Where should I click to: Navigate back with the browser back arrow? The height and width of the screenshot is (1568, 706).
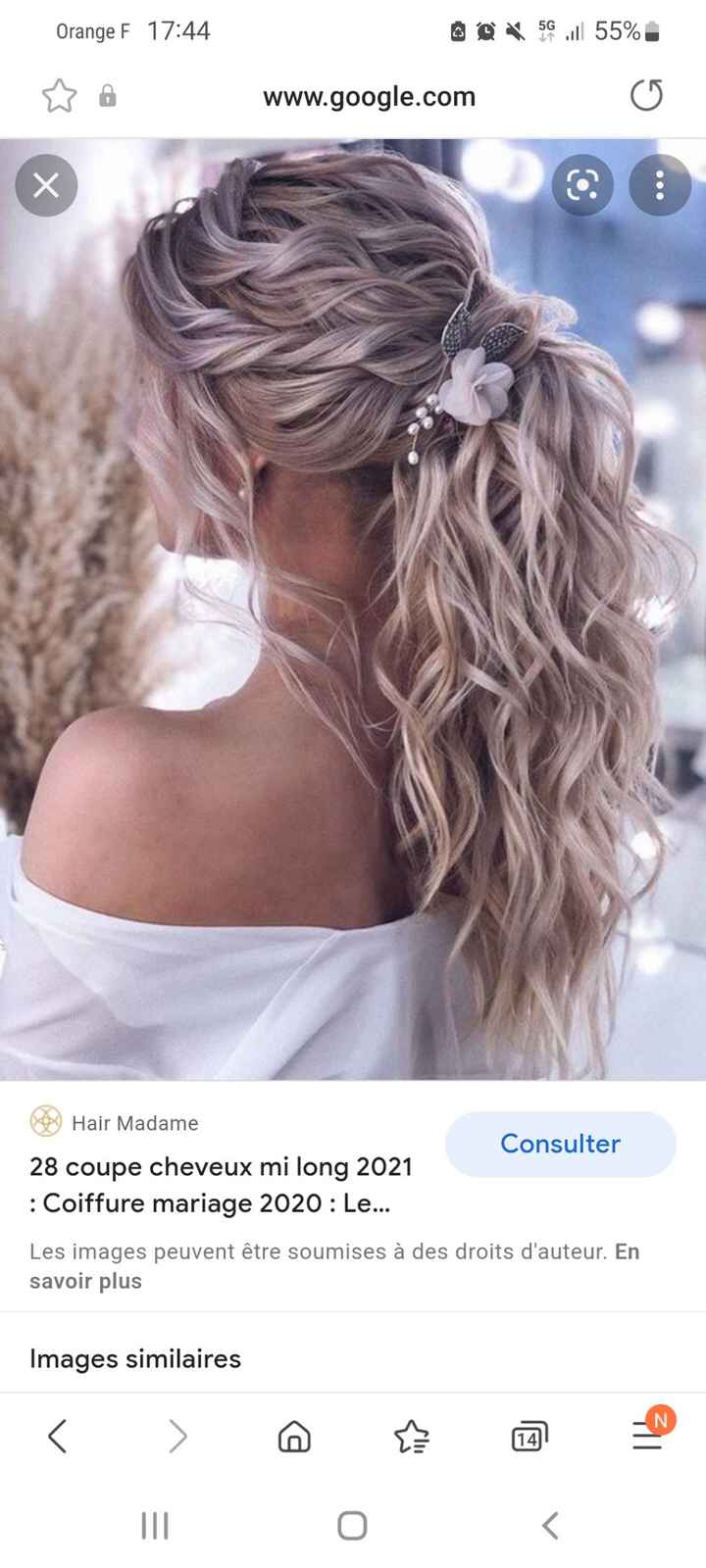click(58, 1438)
